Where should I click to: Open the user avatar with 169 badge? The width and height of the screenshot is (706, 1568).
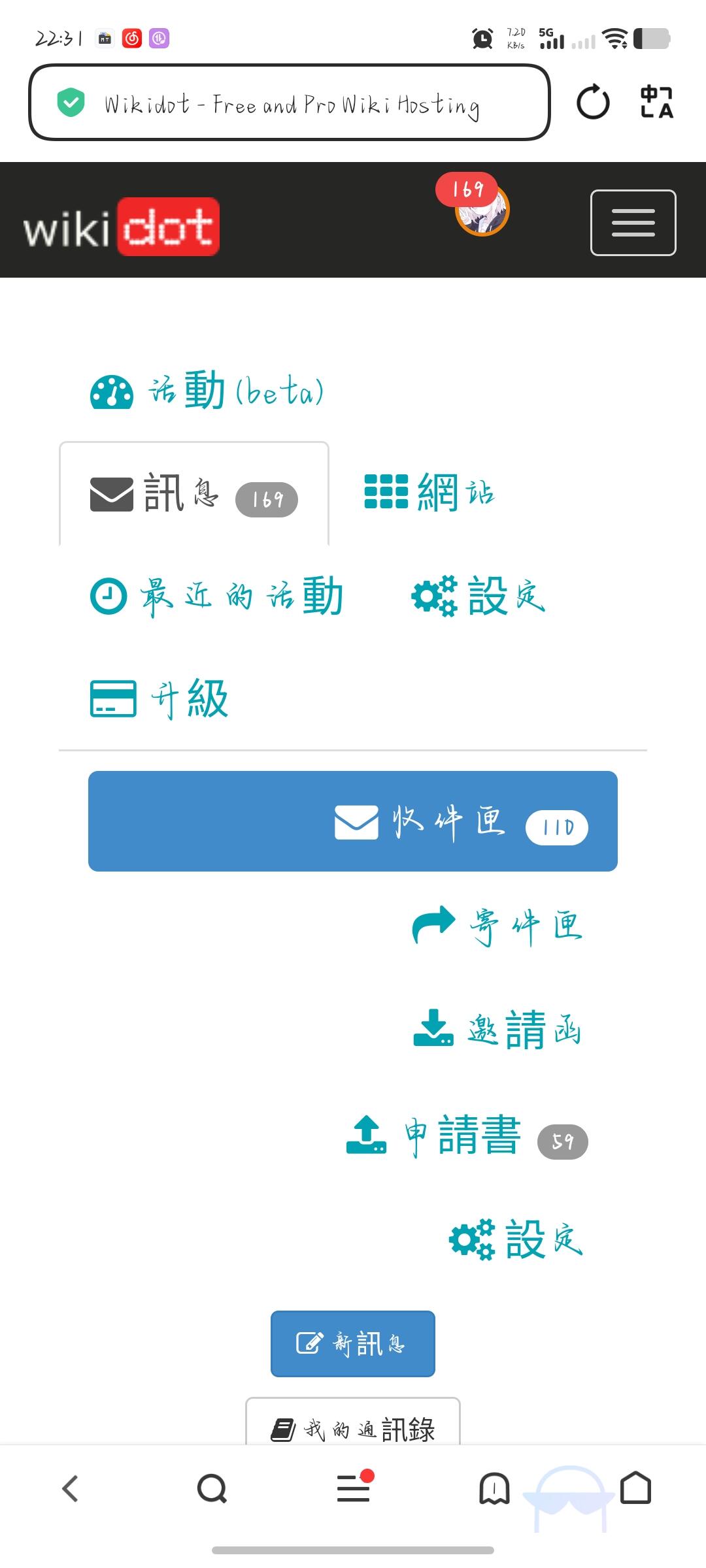pyautogui.click(x=482, y=208)
